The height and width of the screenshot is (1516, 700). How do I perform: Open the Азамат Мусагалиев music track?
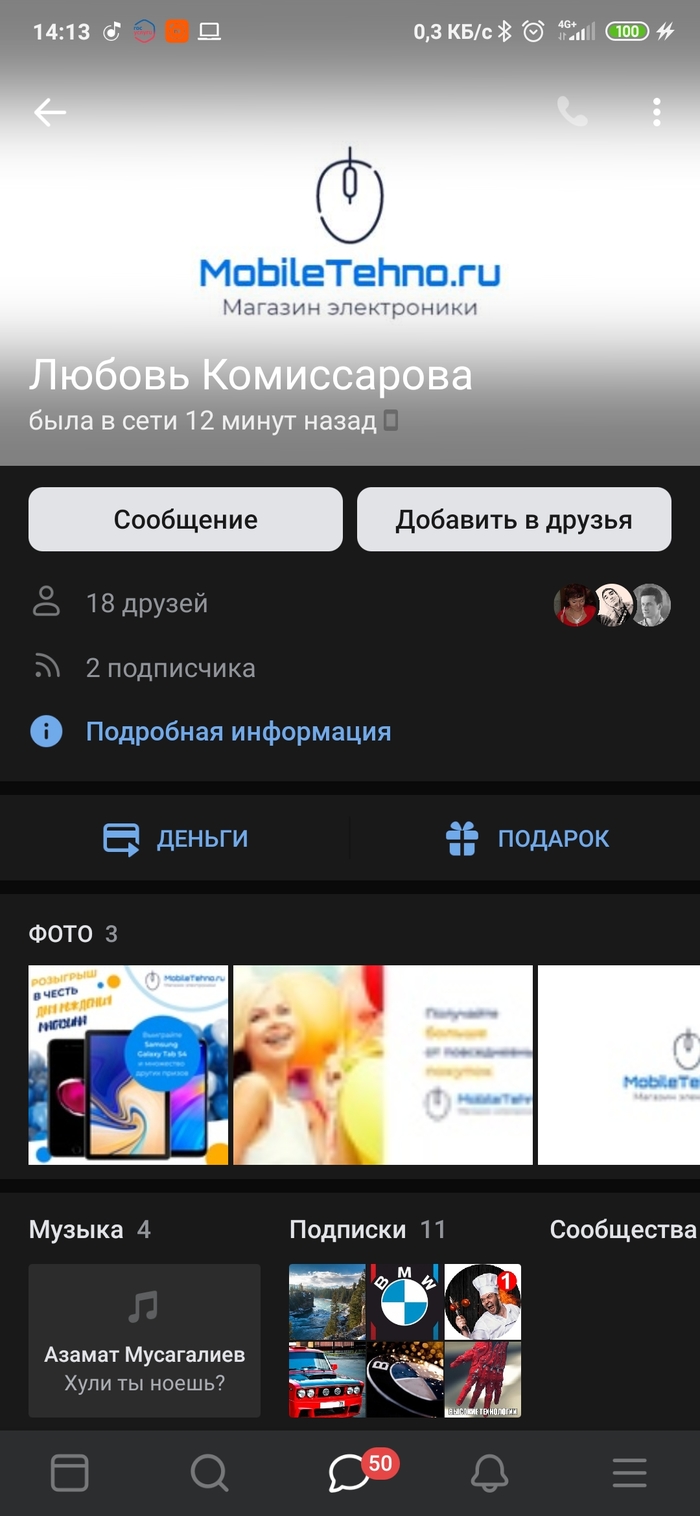click(x=144, y=1340)
